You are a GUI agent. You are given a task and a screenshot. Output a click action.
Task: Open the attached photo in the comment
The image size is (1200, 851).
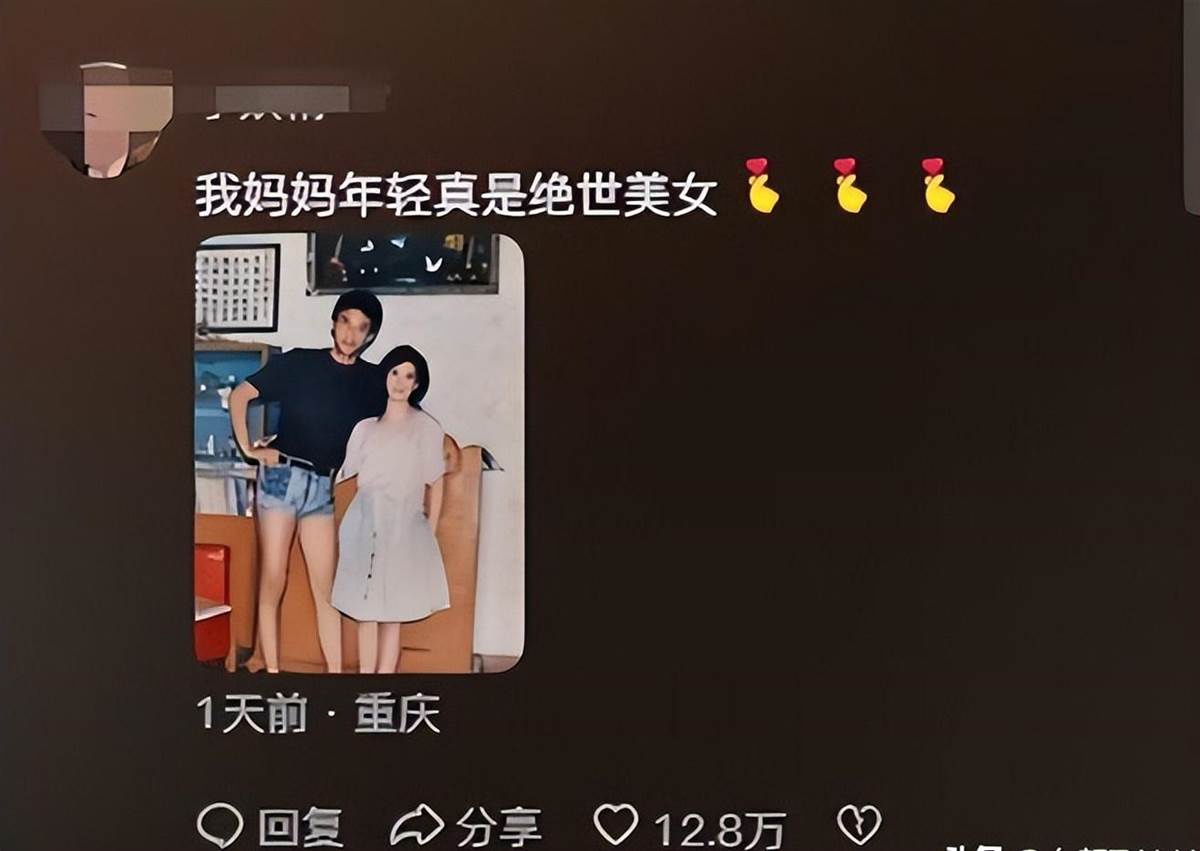359,452
